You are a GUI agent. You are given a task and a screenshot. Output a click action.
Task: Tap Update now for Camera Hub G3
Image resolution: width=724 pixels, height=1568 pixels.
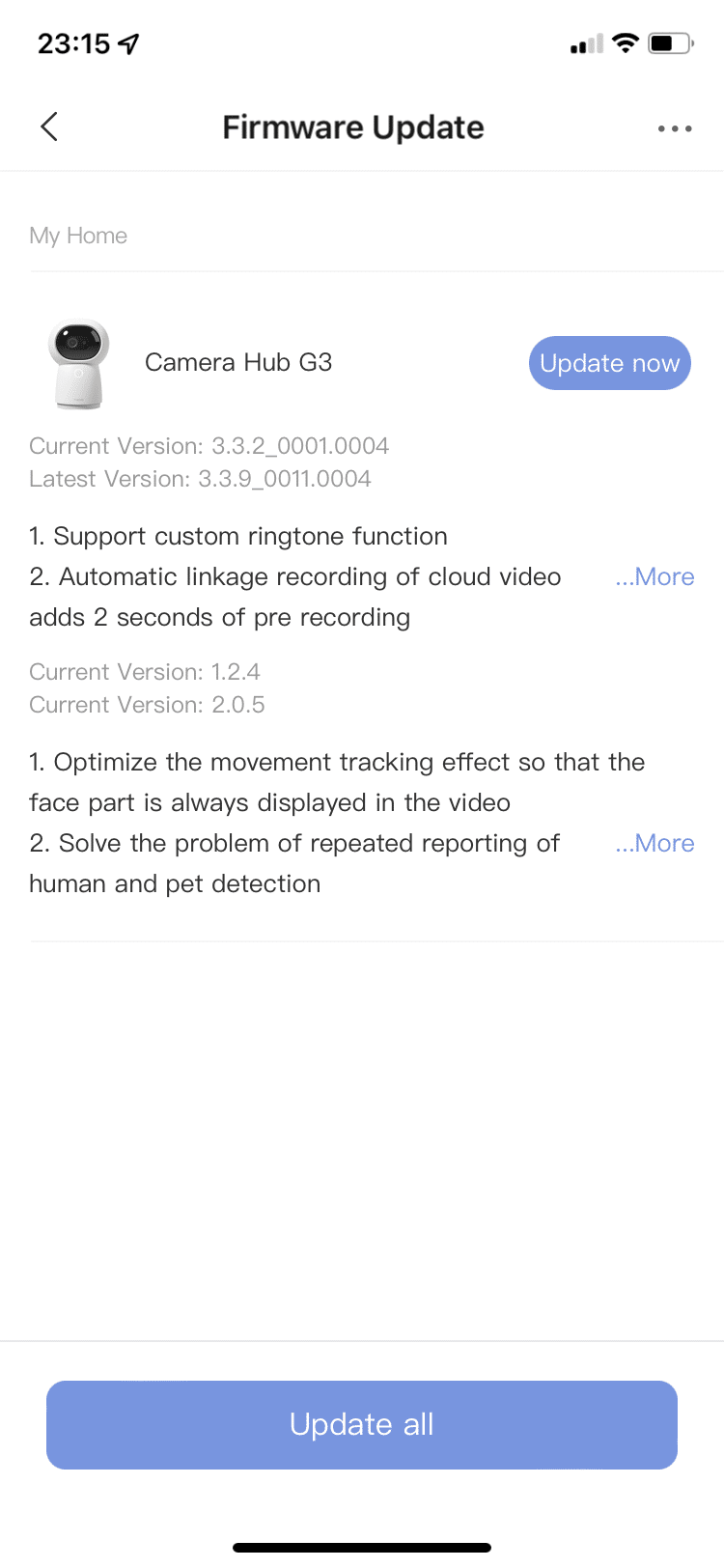(609, 363)
